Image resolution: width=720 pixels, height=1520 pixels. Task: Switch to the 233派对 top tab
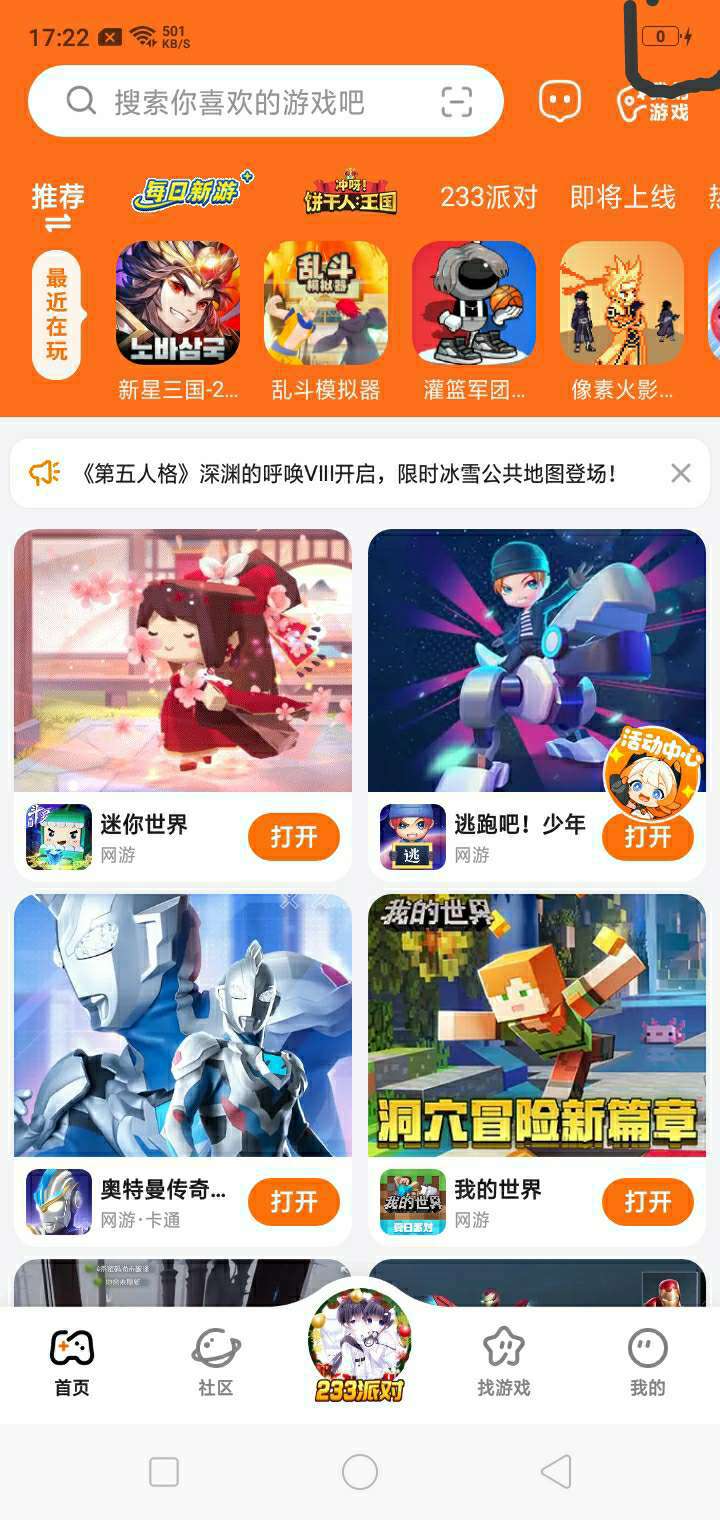488,197
